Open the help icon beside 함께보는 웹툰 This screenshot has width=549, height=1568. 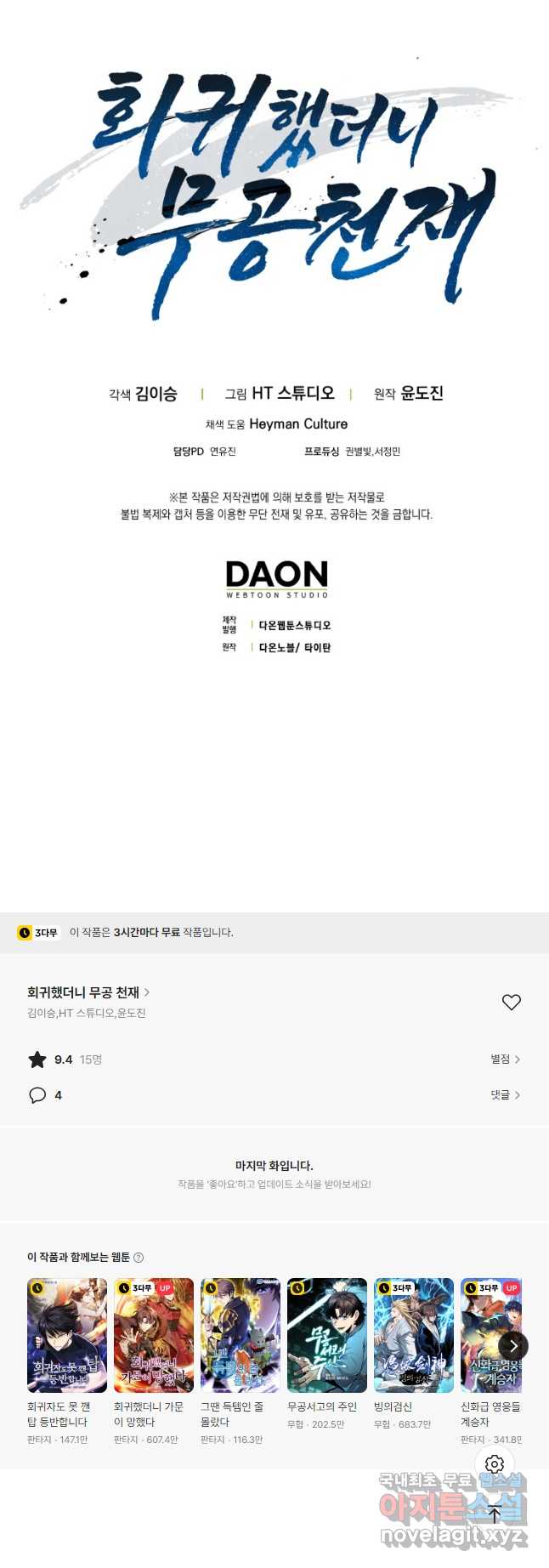[x=139, y=1258]
